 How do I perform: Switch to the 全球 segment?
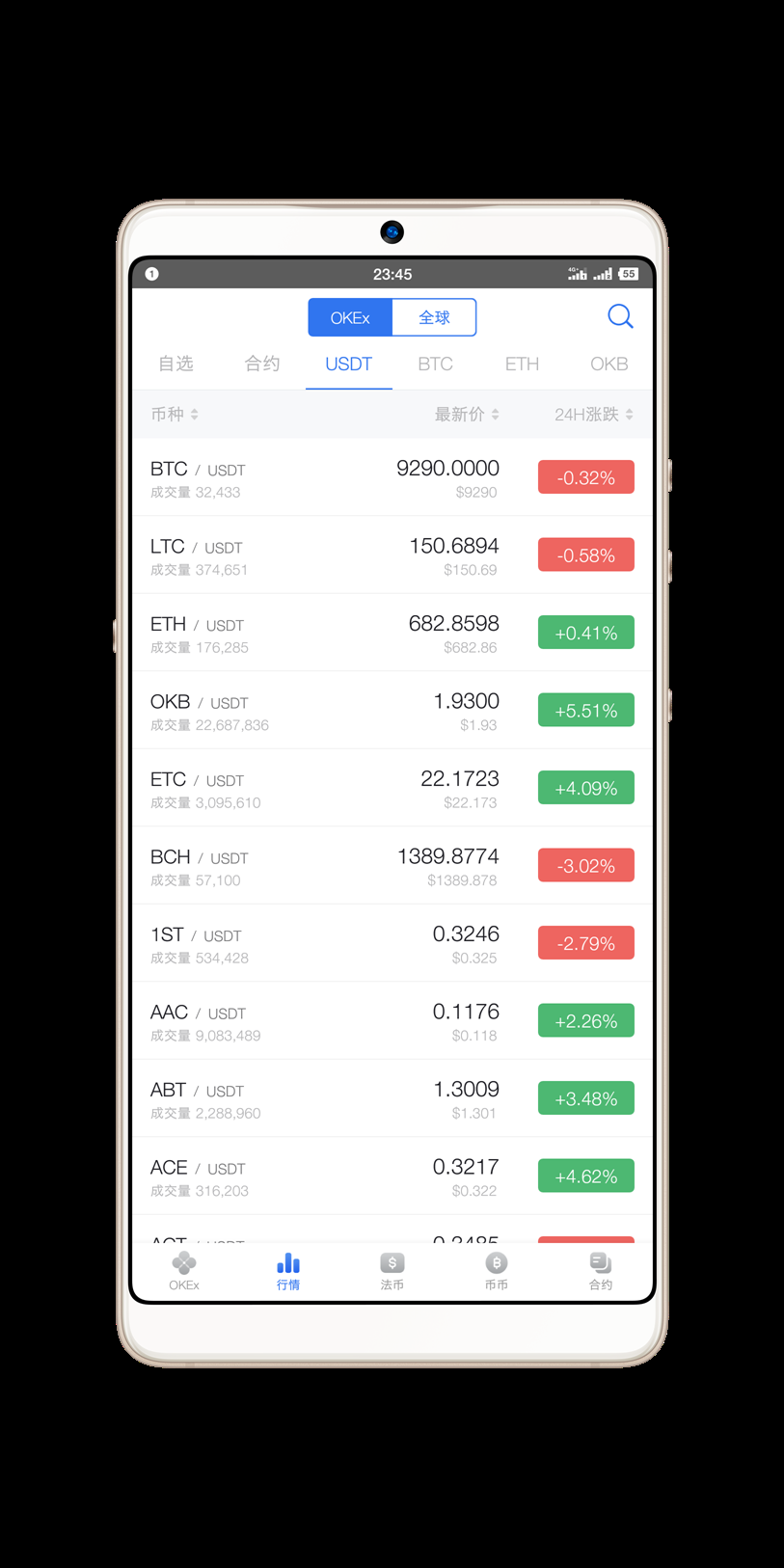pyautogui.click(x=434, y=317)
